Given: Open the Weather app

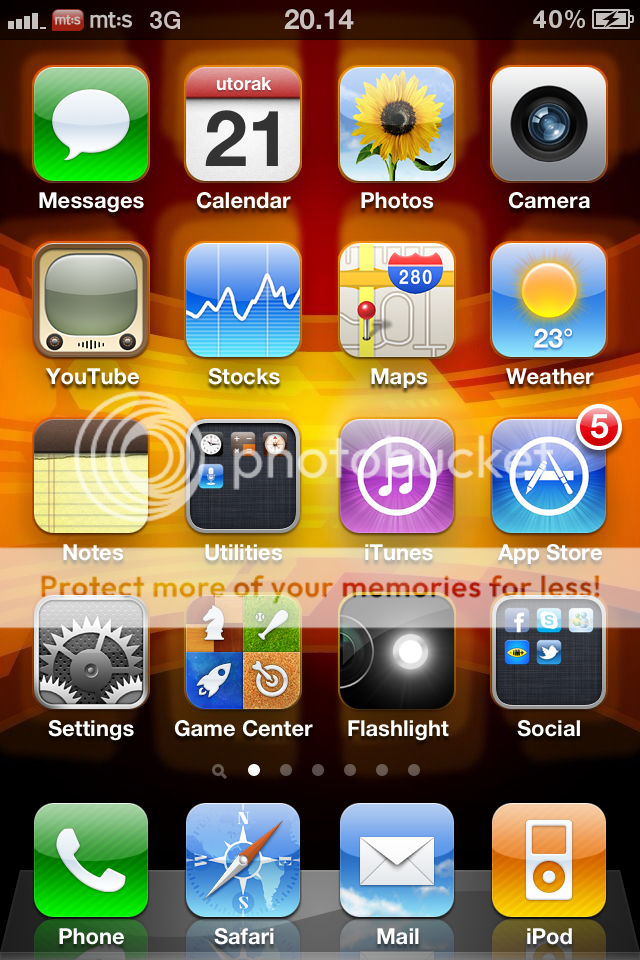Looking at the screenshot, I should (549, 300).
